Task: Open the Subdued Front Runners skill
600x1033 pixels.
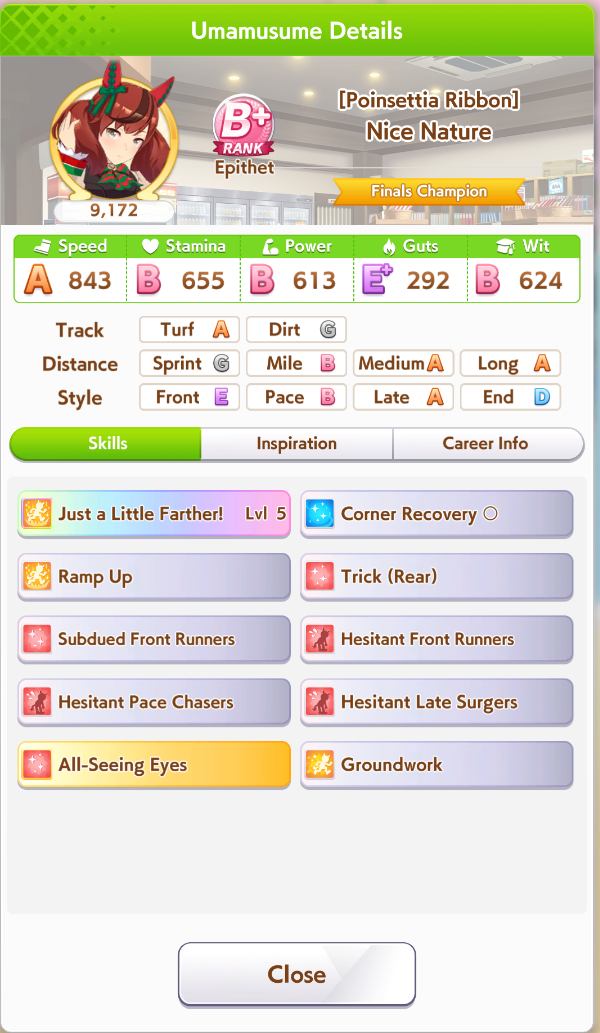Action: (x=154, y=639)
